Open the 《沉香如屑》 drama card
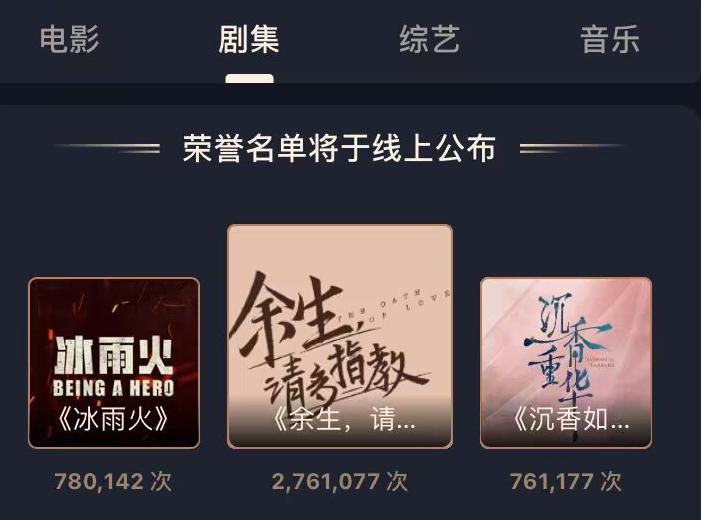Screen dimensions: 701x520 [566, 362]
